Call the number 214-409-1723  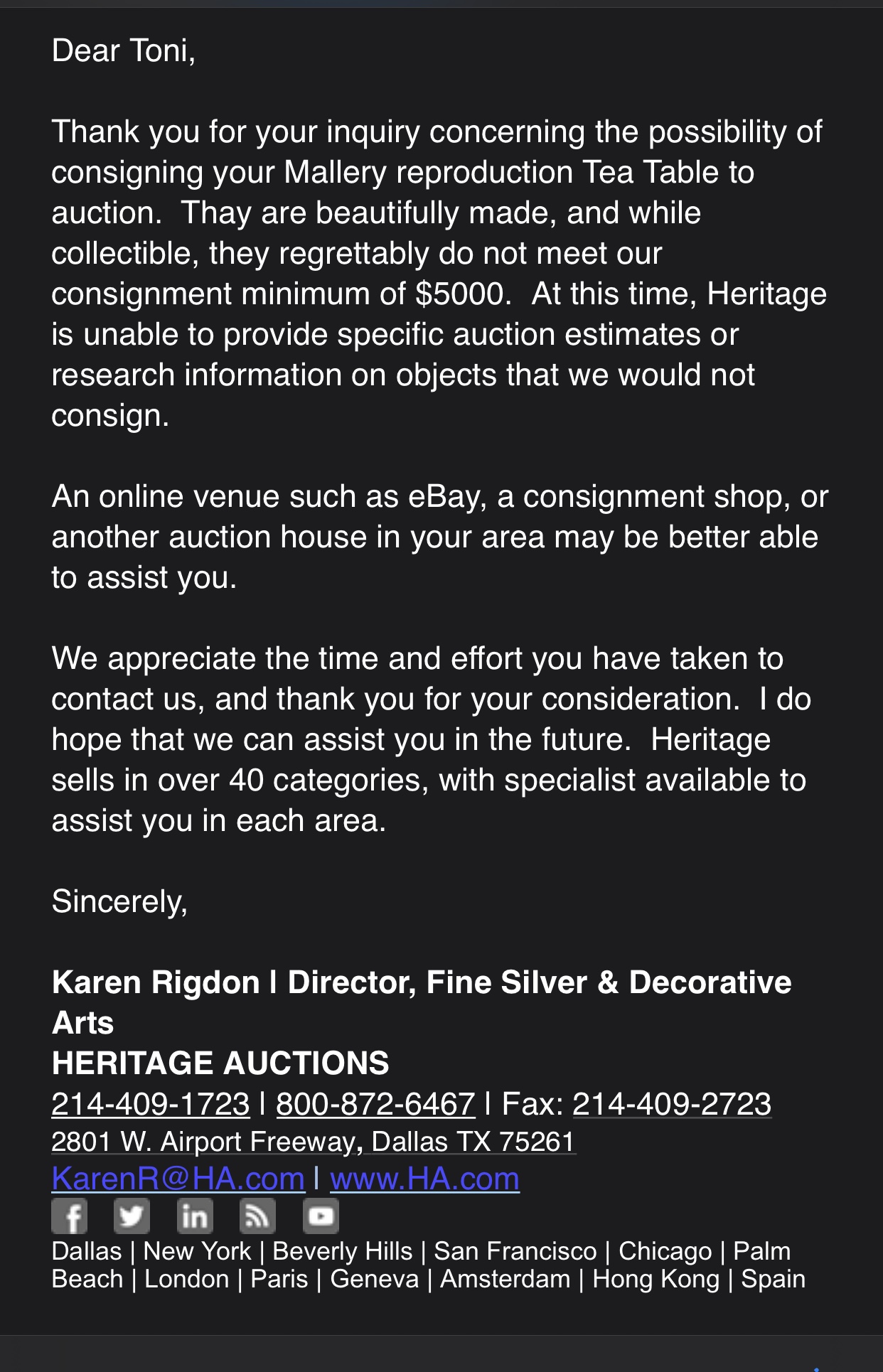click(x=151, y=1104)
